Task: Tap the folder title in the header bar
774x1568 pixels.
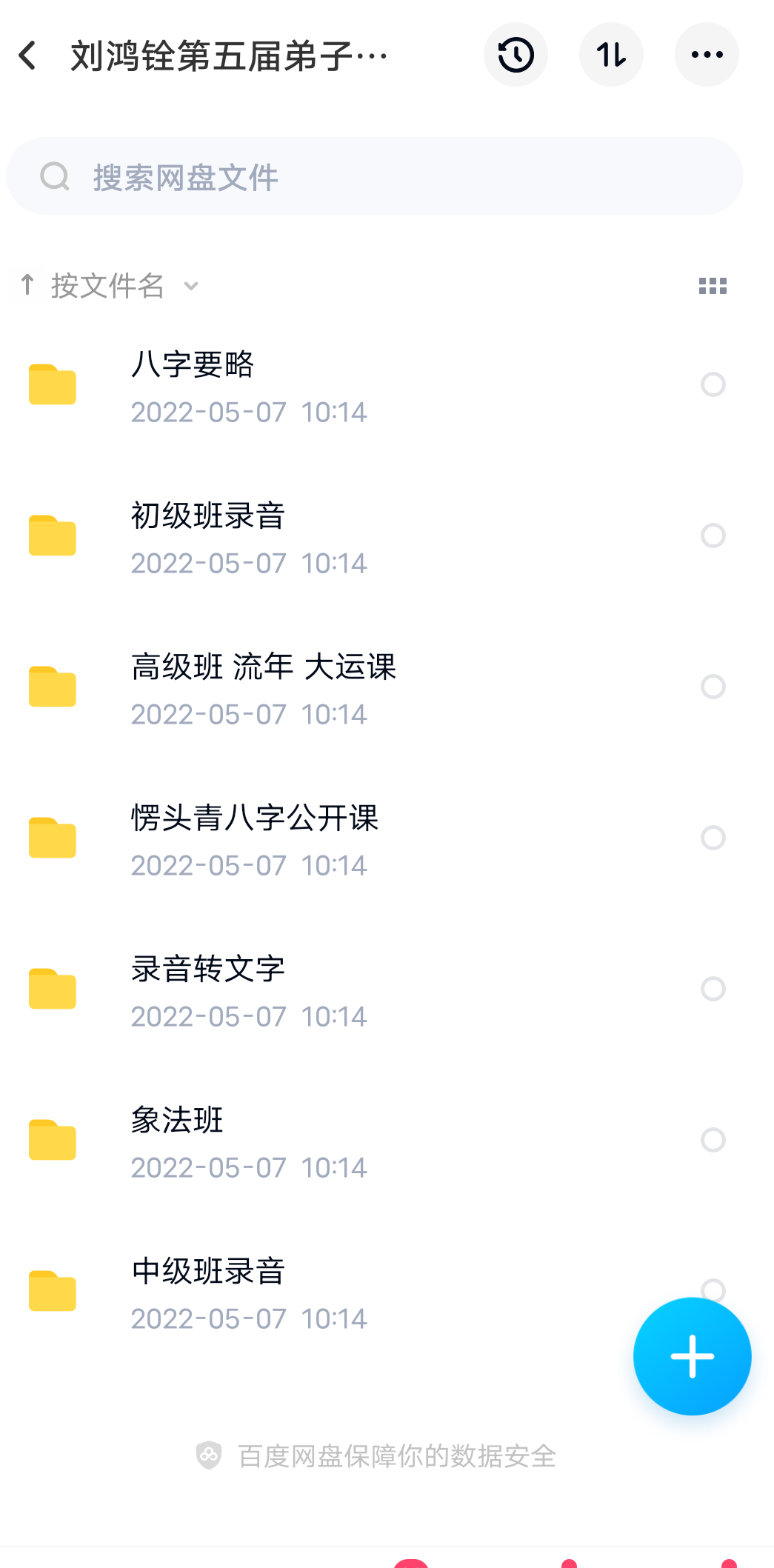Action: point(222,54)
